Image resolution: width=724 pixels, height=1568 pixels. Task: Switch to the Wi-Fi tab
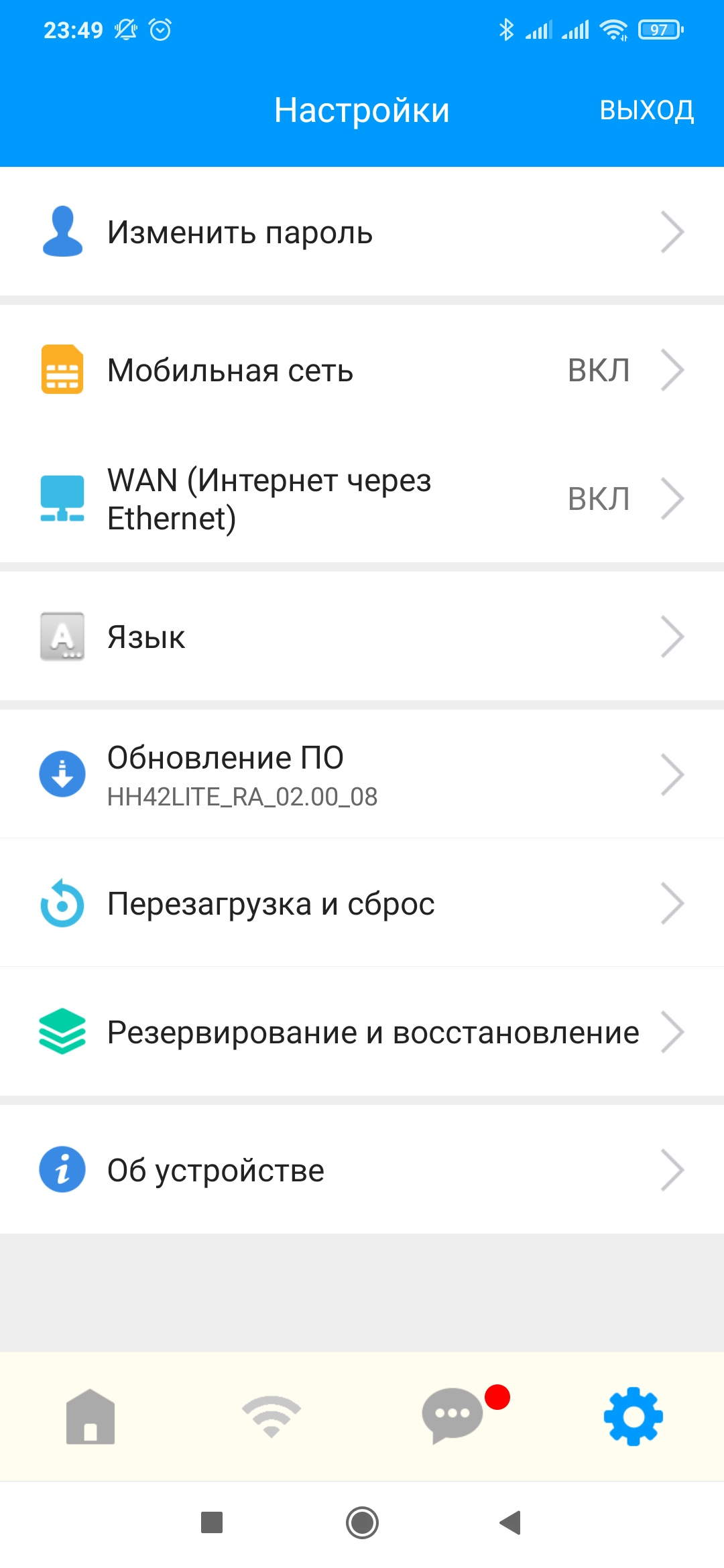(x=271, y=1417)
